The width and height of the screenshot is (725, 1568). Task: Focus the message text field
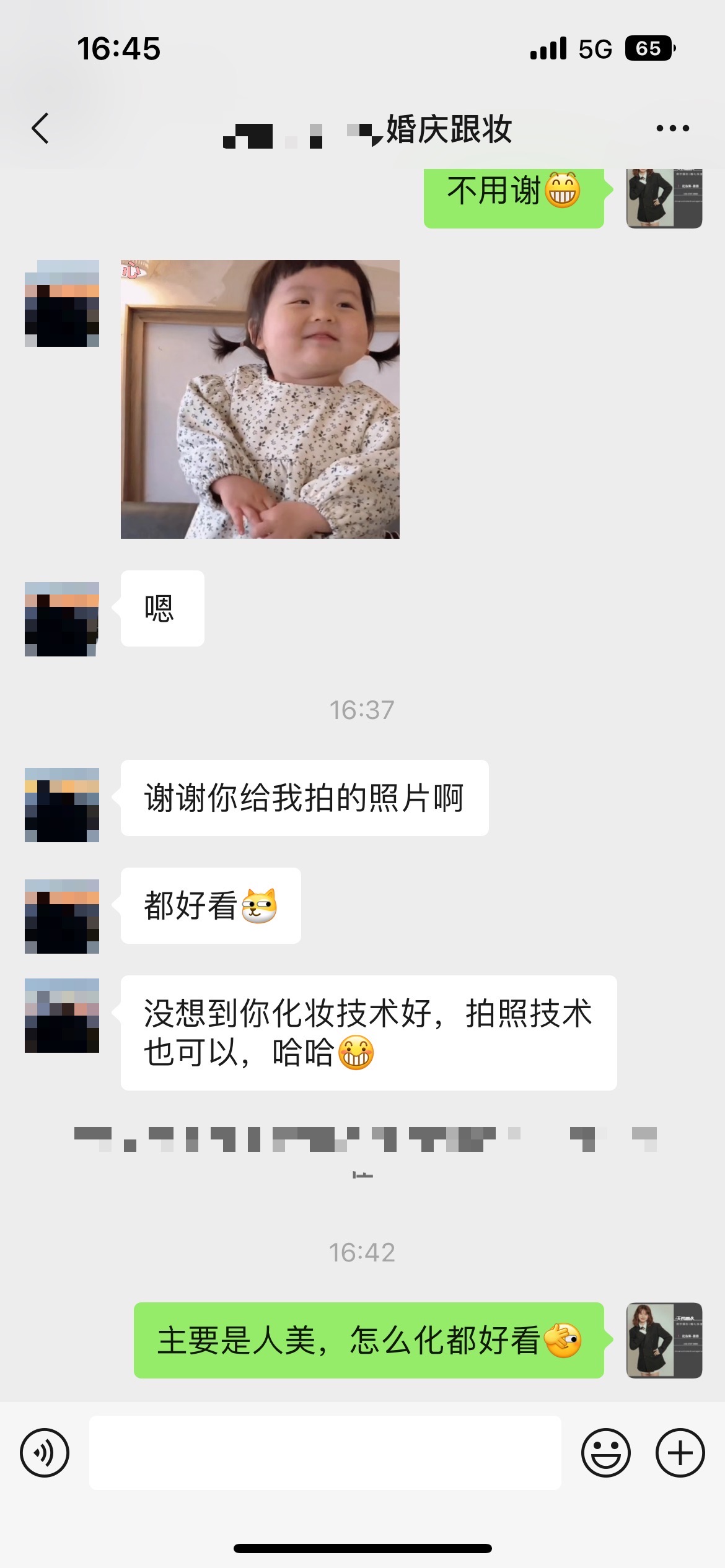[x=325, y=1452]
